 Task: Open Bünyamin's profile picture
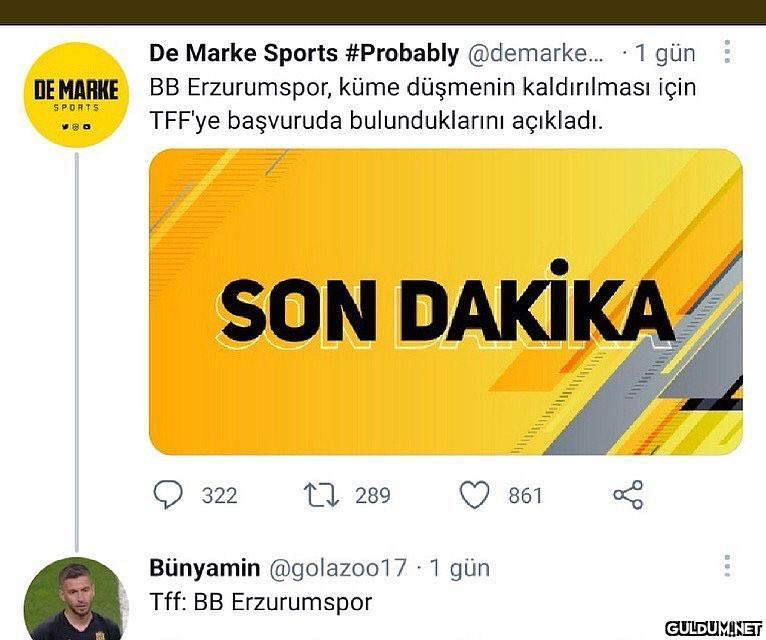pos(75,600)
